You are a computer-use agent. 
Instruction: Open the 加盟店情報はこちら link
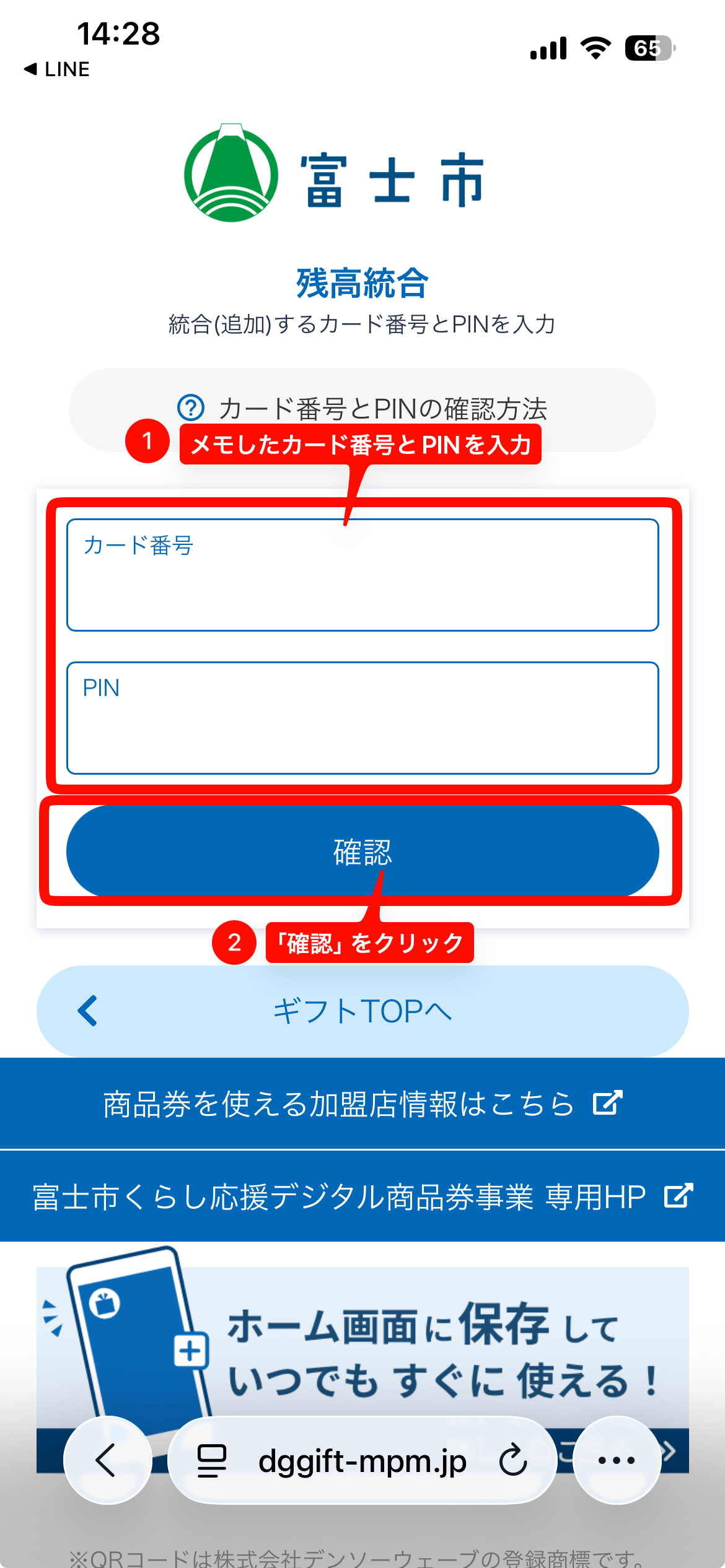pyautogui.click(x=362, y=1104)
